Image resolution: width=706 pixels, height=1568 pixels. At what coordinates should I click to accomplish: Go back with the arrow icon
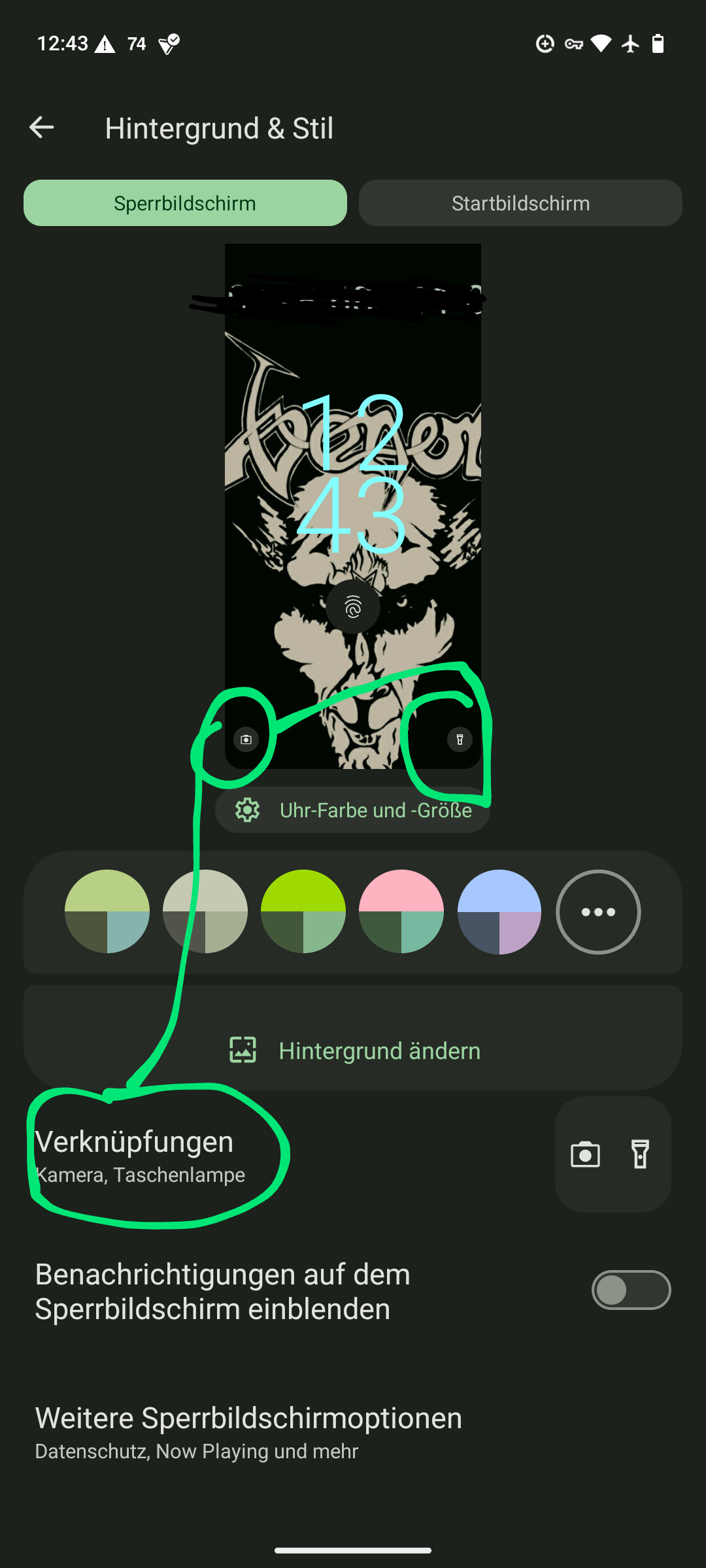coord(42,127)
